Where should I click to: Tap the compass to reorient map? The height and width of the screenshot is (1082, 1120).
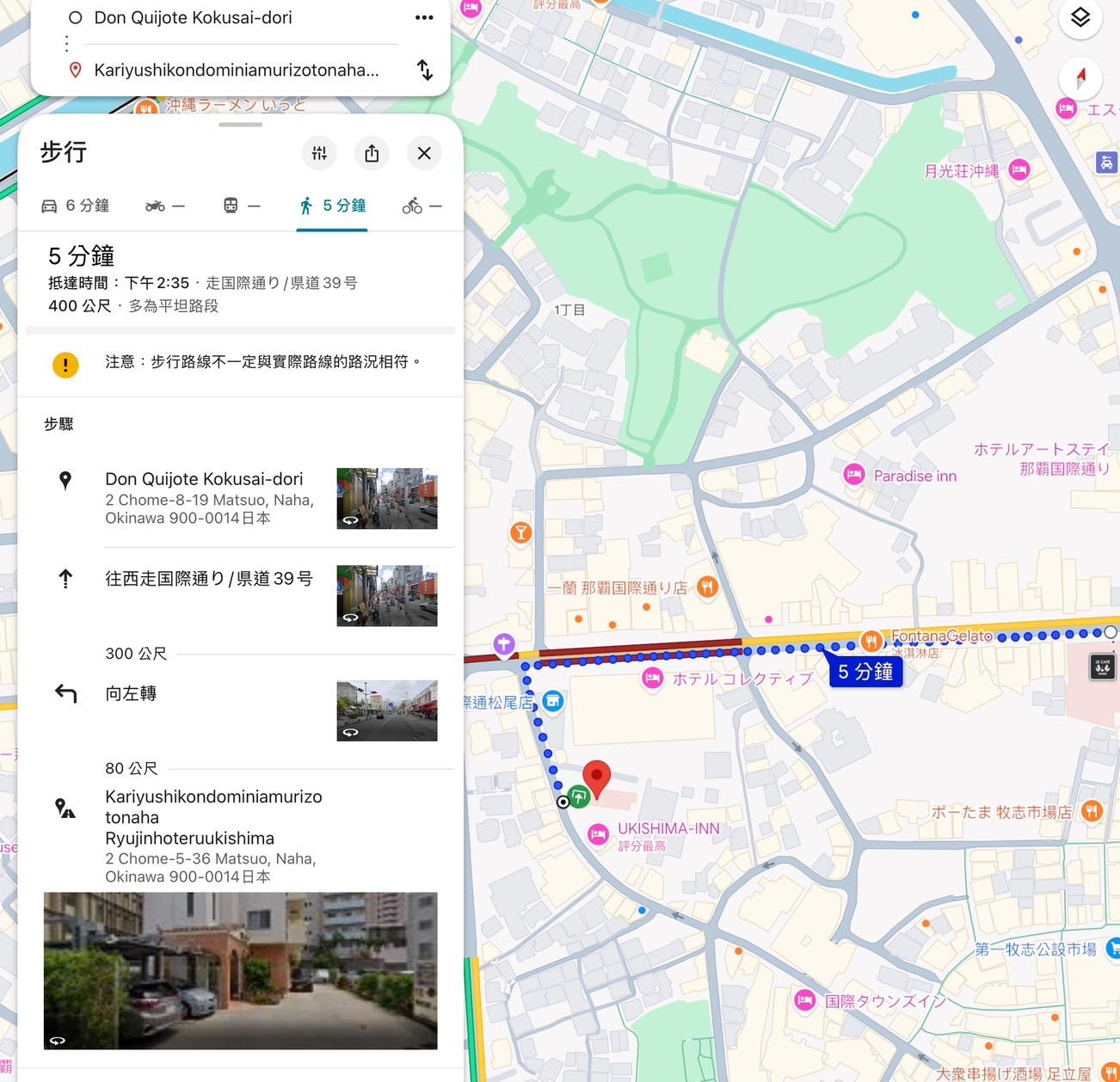(x=1080, y=77)
